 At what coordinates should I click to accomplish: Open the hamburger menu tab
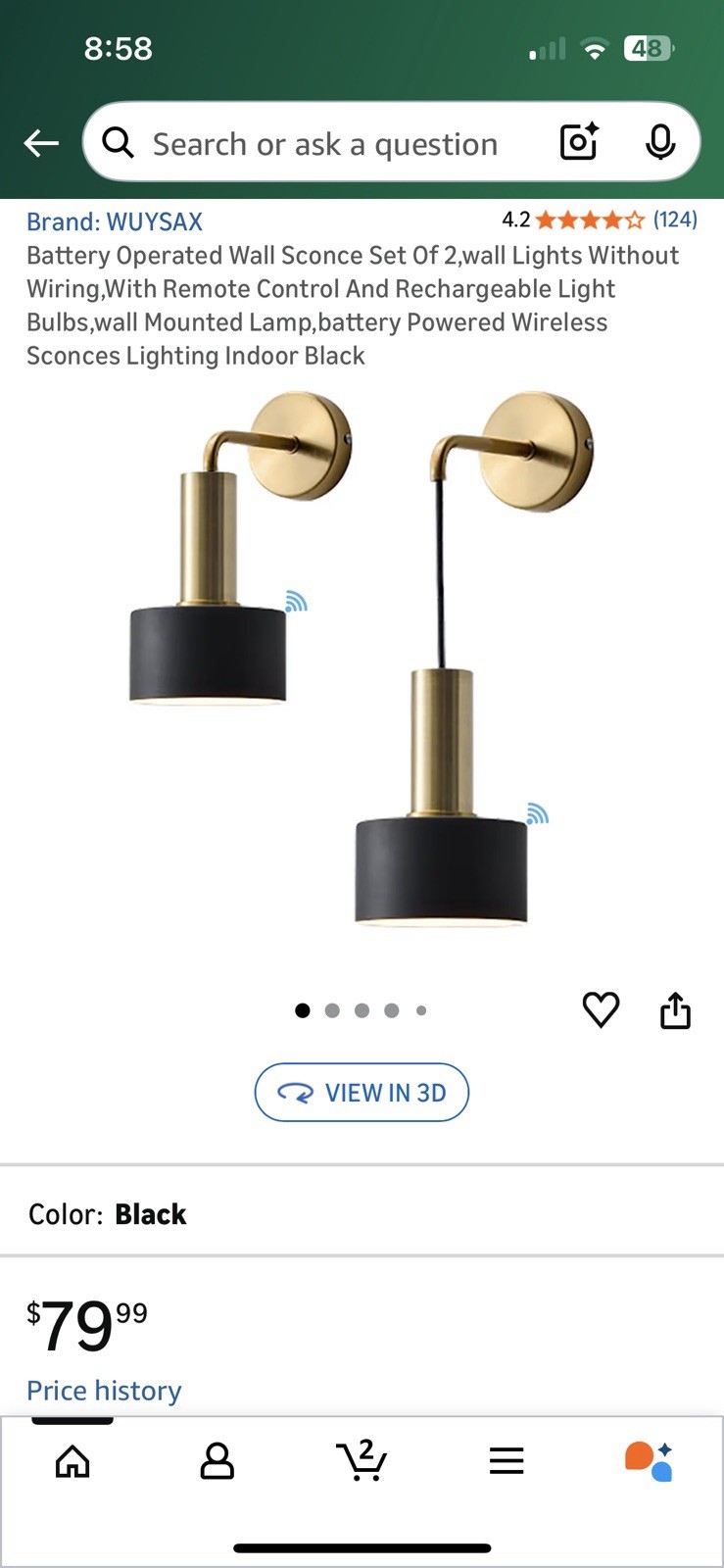[507, 1461]
